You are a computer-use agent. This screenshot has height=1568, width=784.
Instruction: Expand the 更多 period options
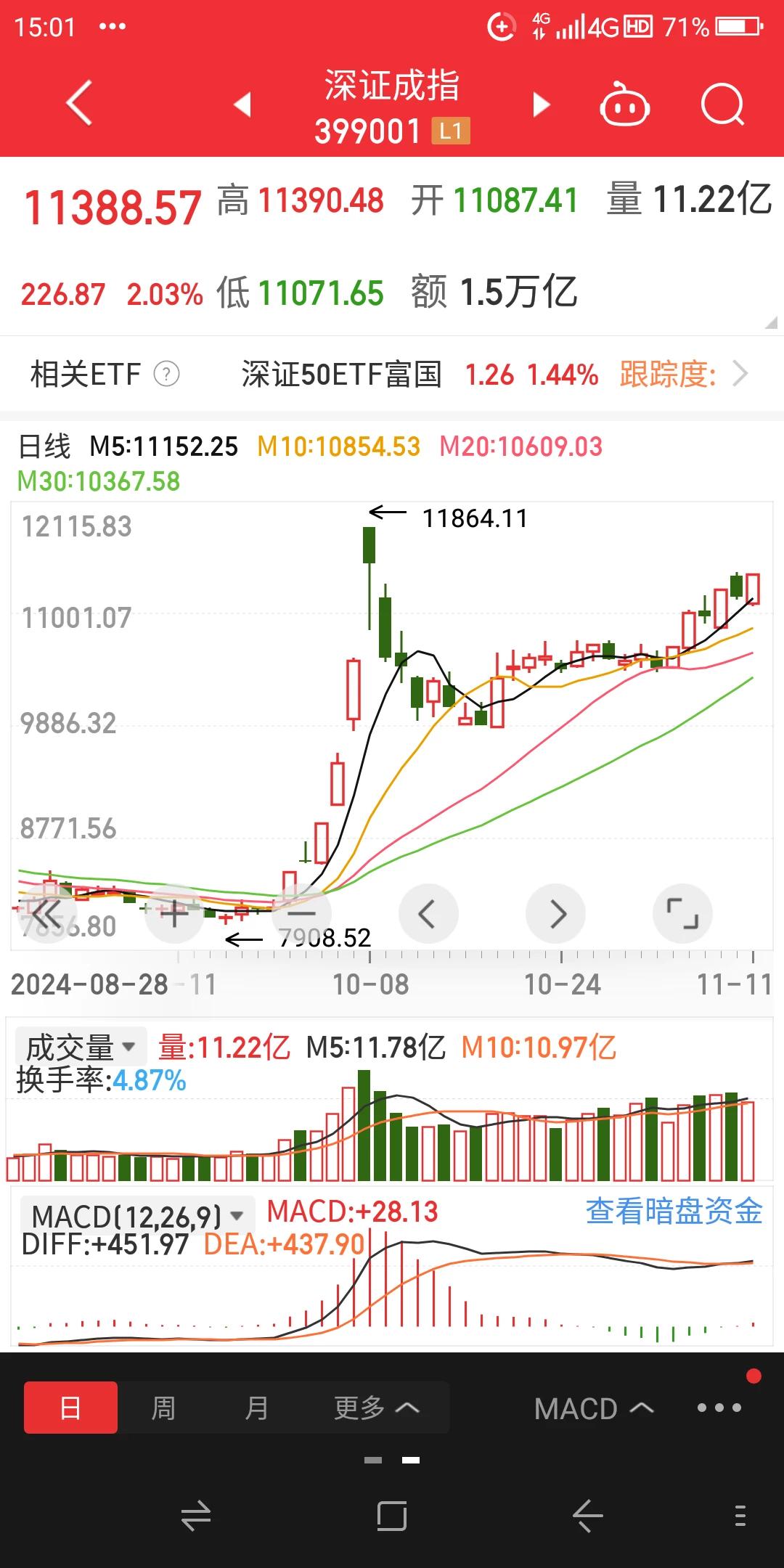[376, 1408]
